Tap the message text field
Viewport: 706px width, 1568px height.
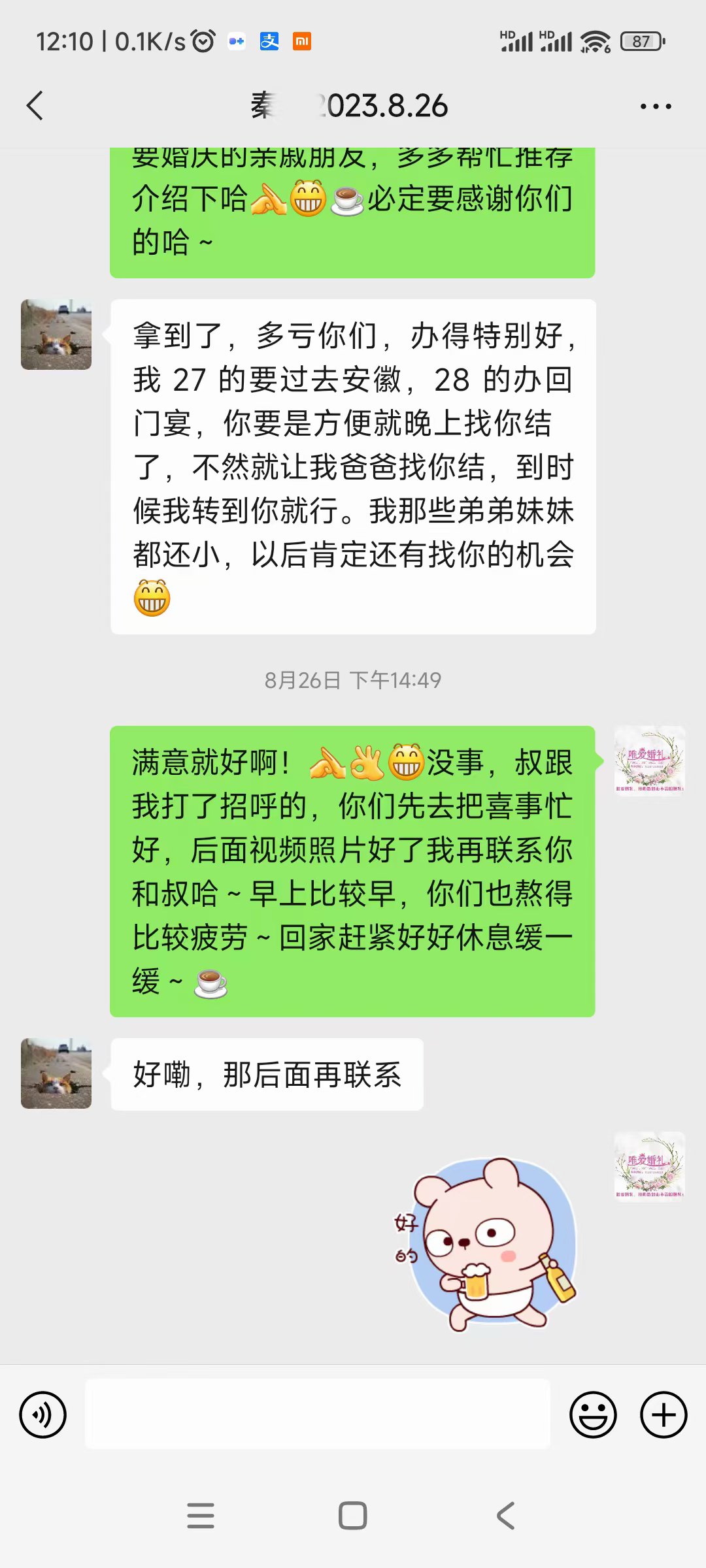(318, 1414)
